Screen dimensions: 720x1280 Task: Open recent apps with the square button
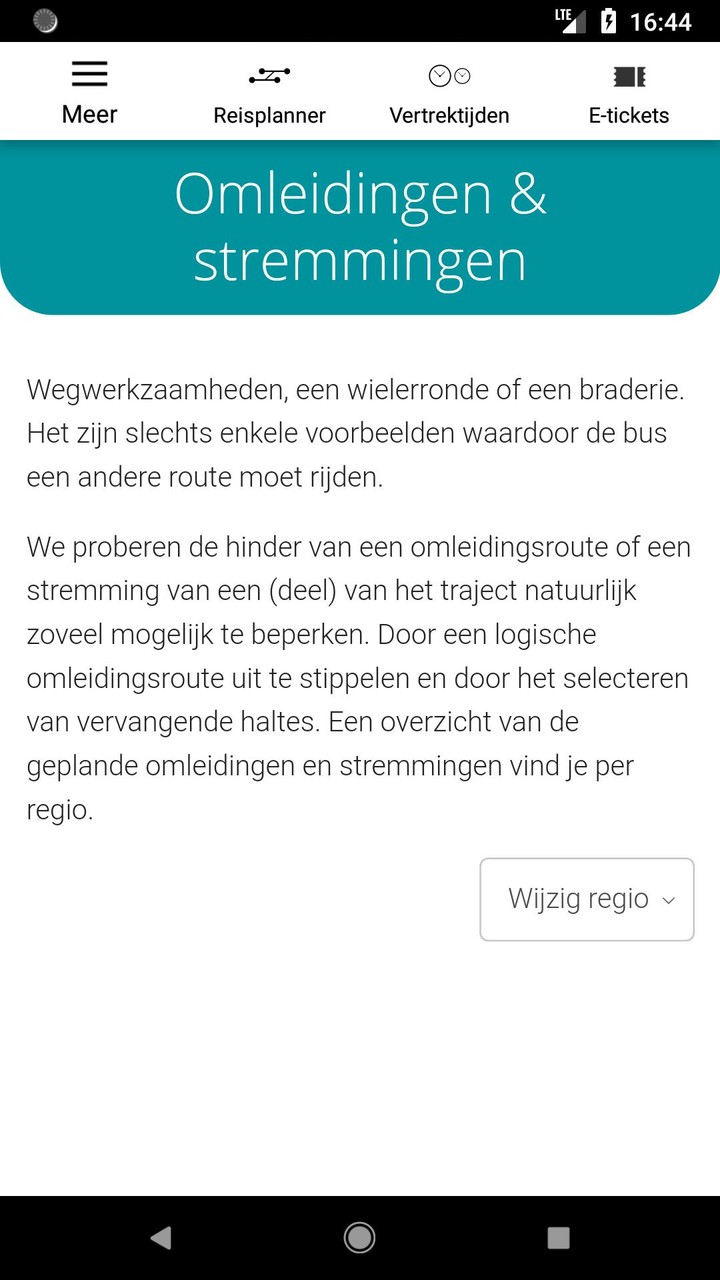pos(557,1237)
